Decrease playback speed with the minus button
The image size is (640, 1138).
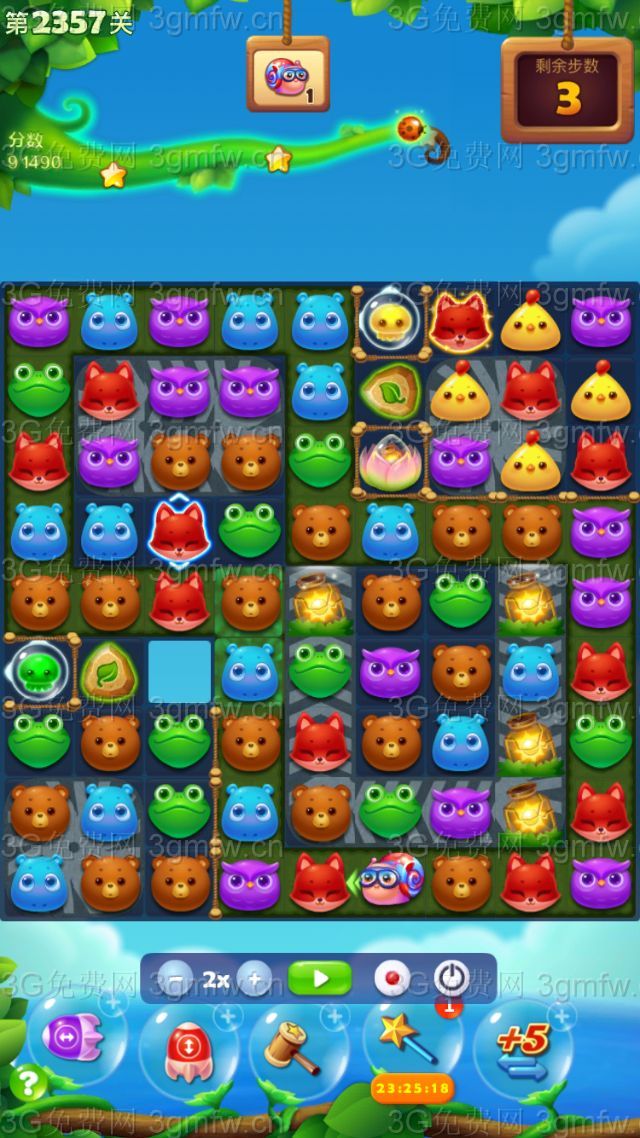[176, 979]
